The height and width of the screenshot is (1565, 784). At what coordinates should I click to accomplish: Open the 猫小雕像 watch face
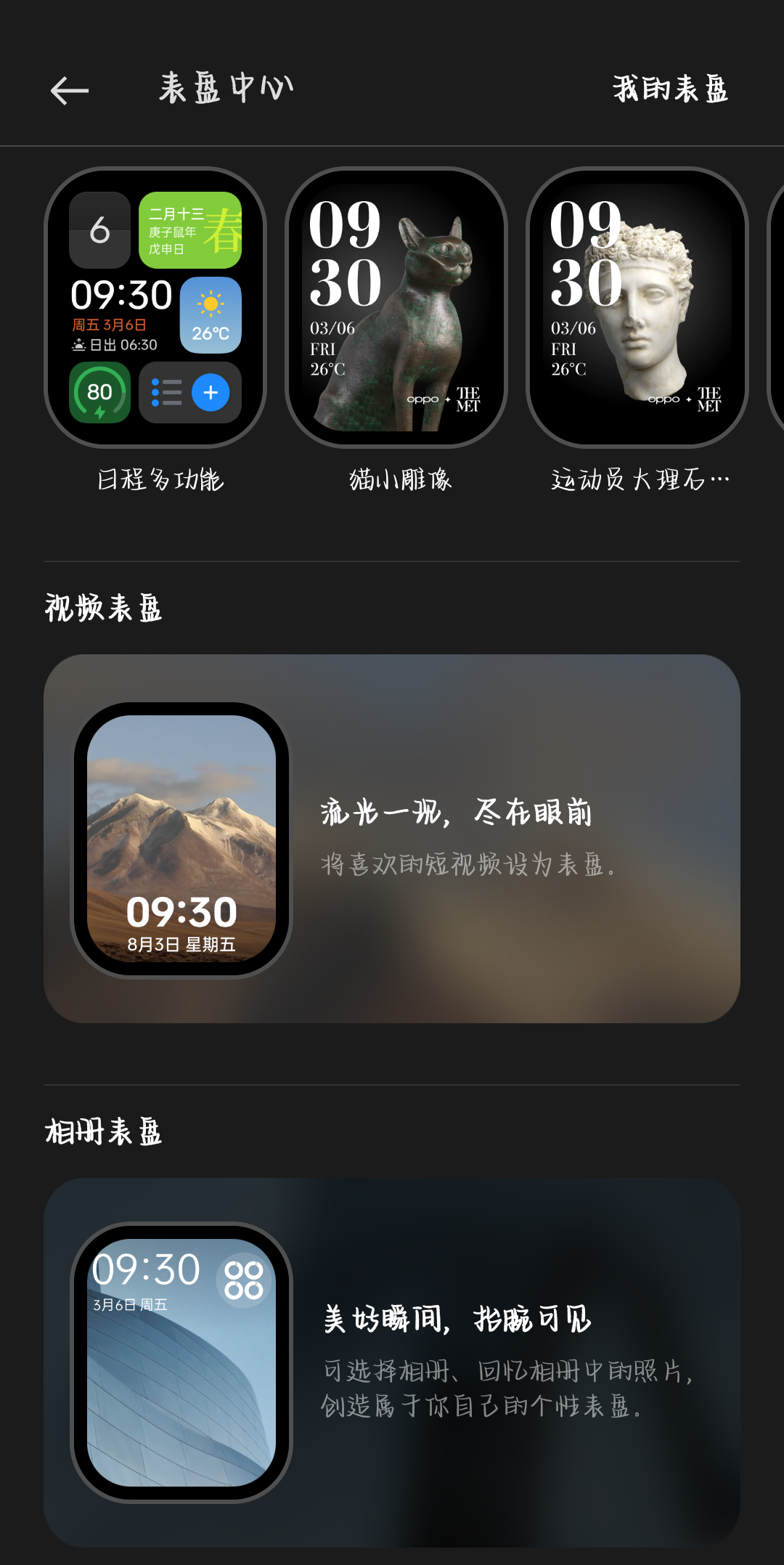[396, 308]
